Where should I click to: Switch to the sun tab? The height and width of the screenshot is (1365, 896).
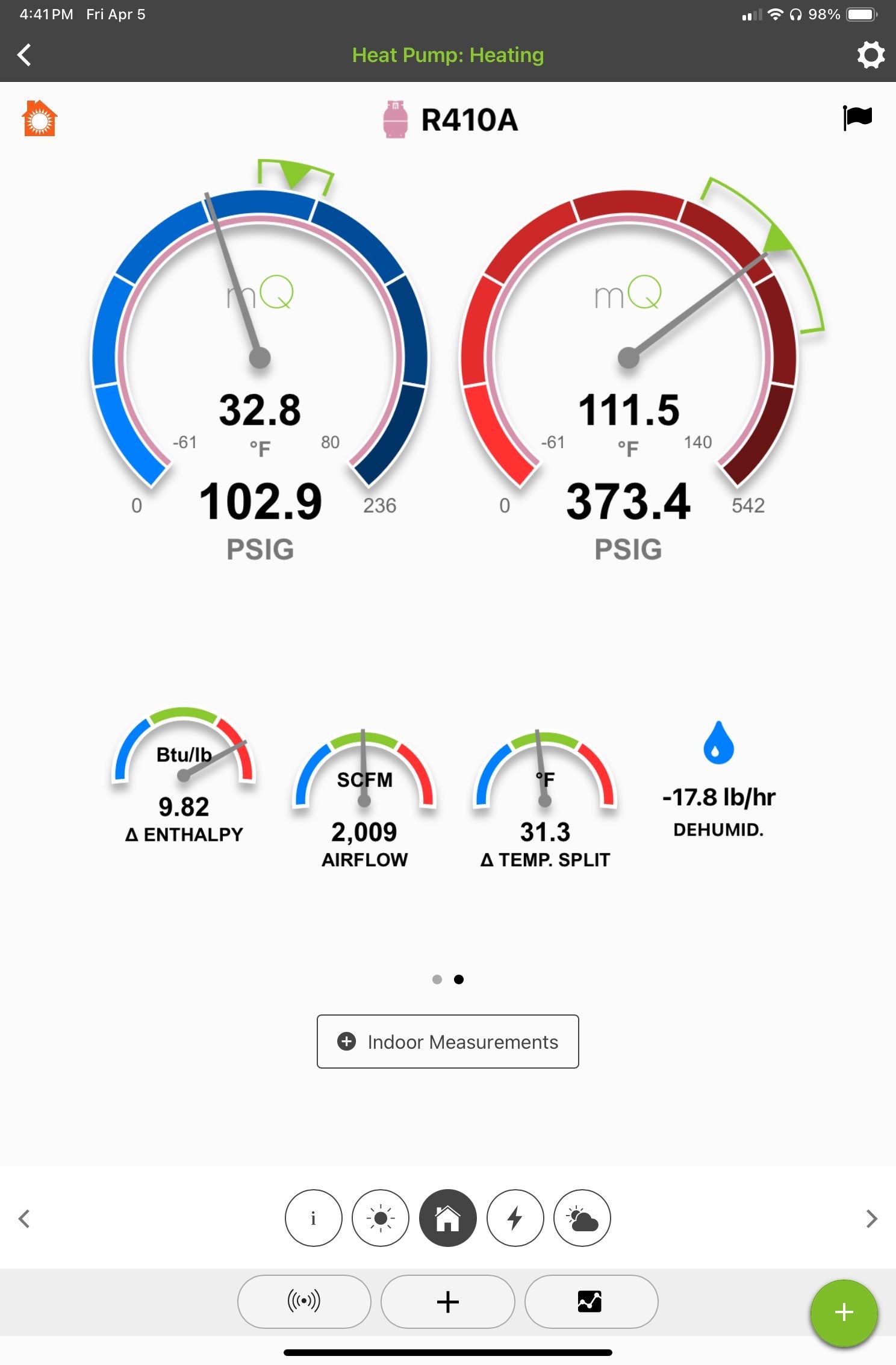click(381, 1219)
